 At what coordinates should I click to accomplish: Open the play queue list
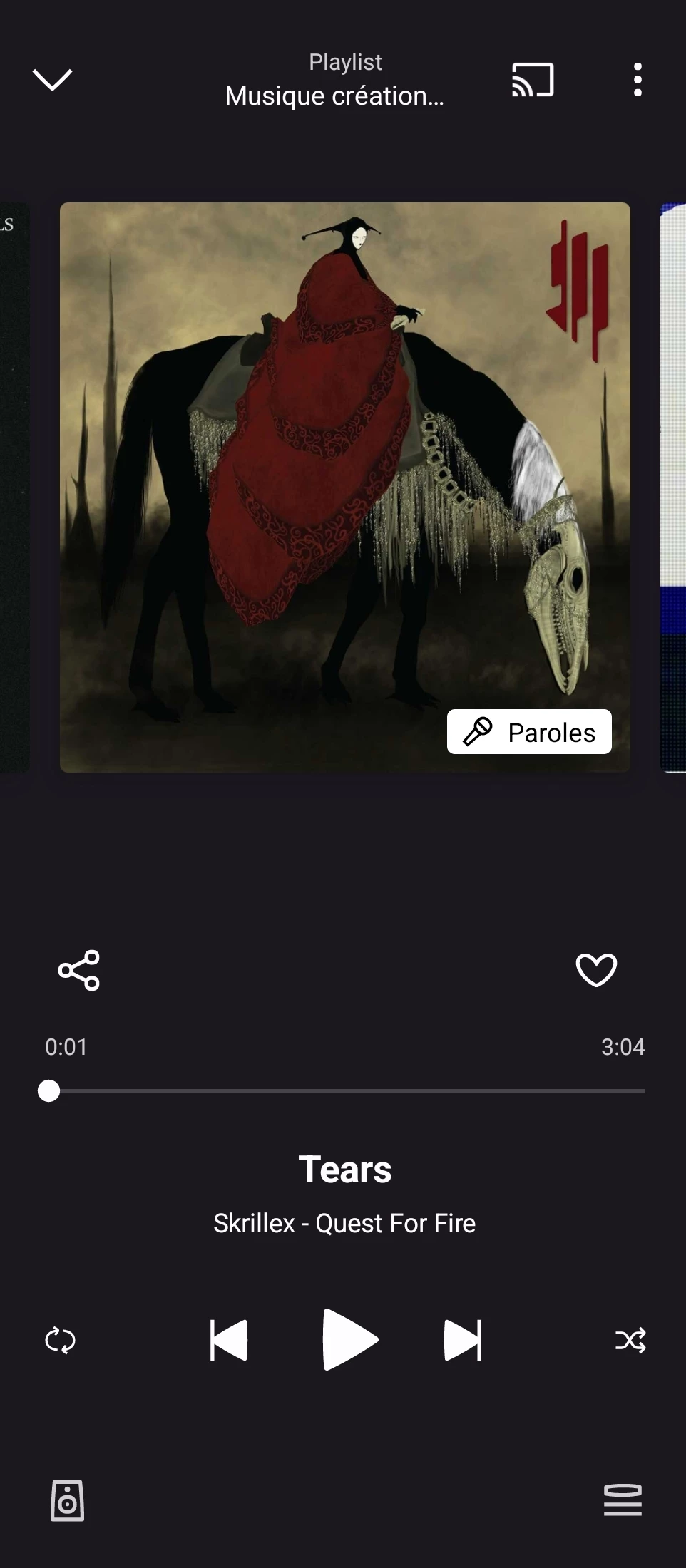623,1500
